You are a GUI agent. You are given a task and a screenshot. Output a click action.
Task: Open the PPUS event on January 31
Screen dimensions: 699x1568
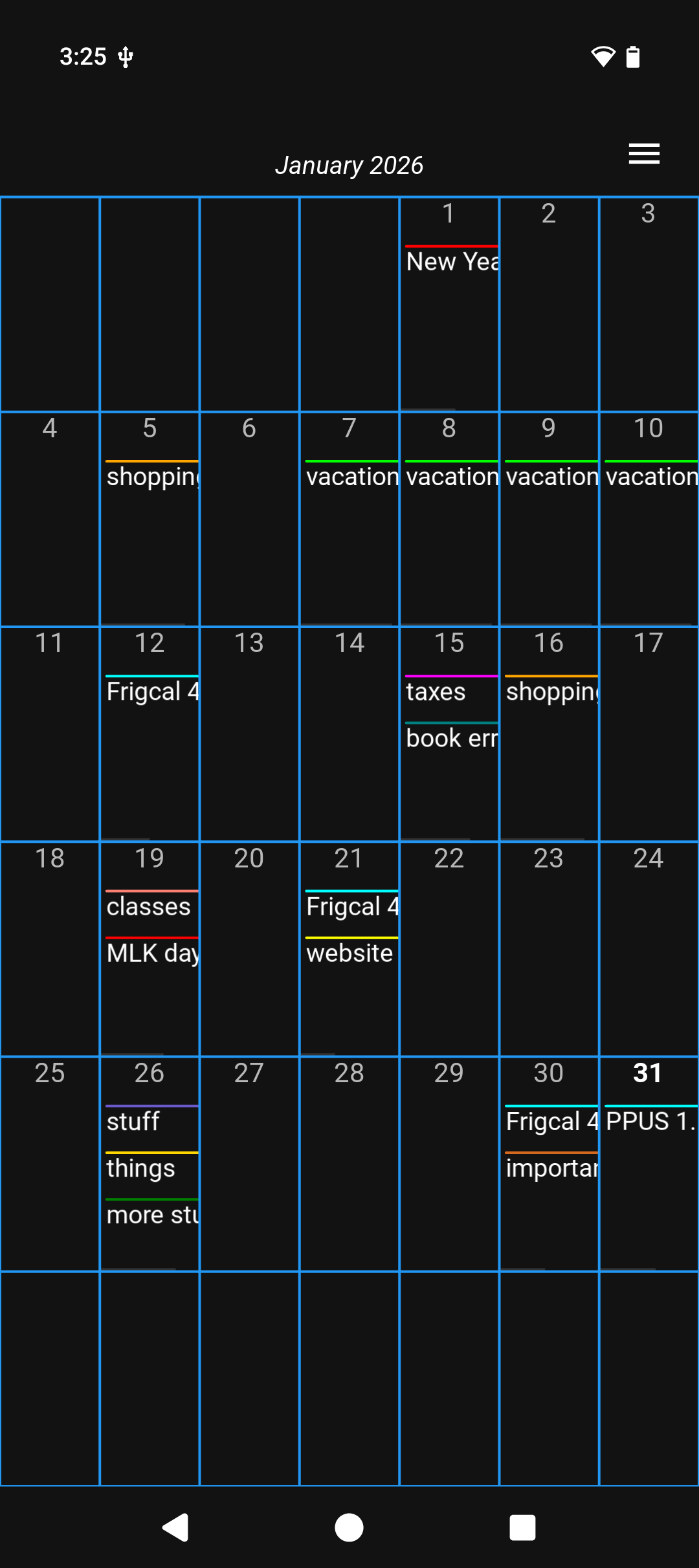pyautogui.click(x=650, y=1121)
